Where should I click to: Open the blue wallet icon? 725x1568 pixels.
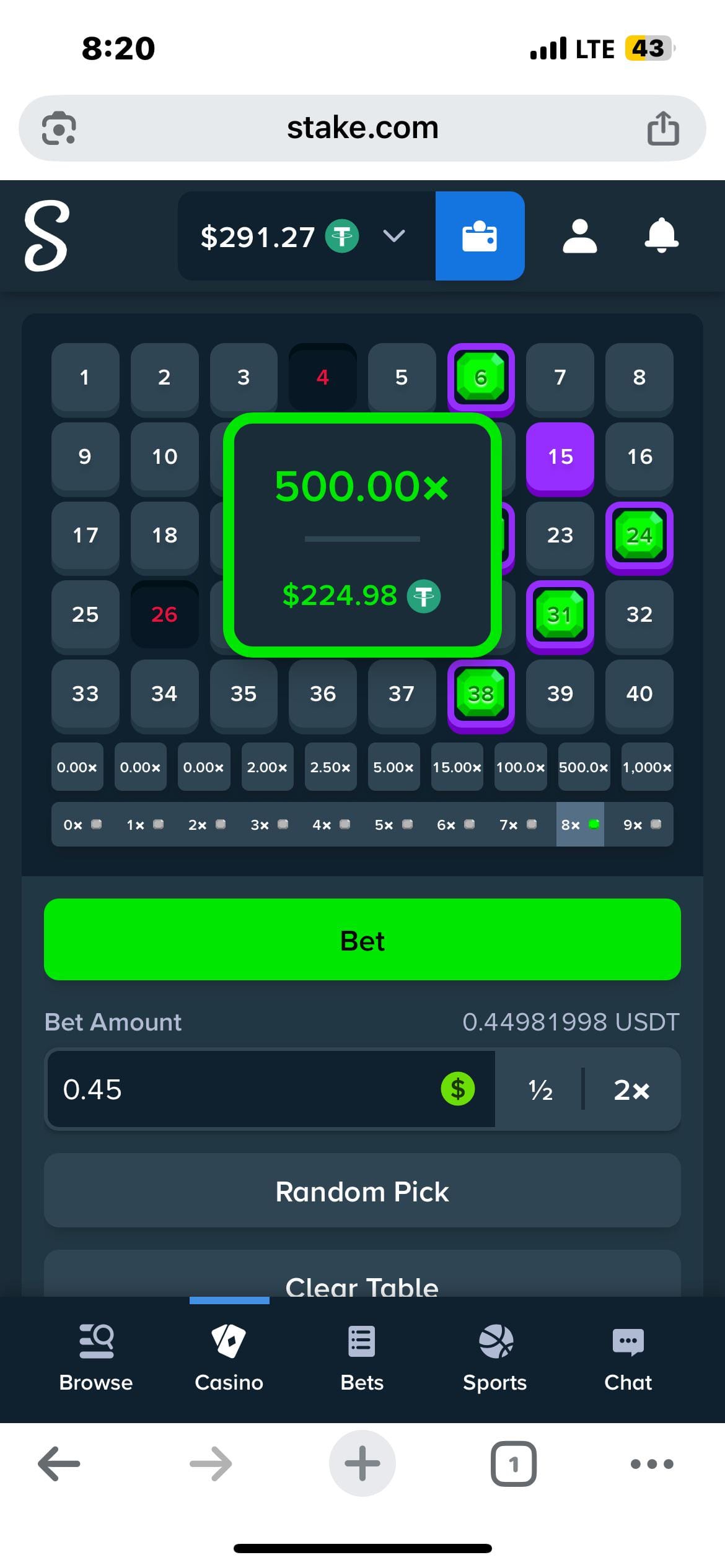480,236
